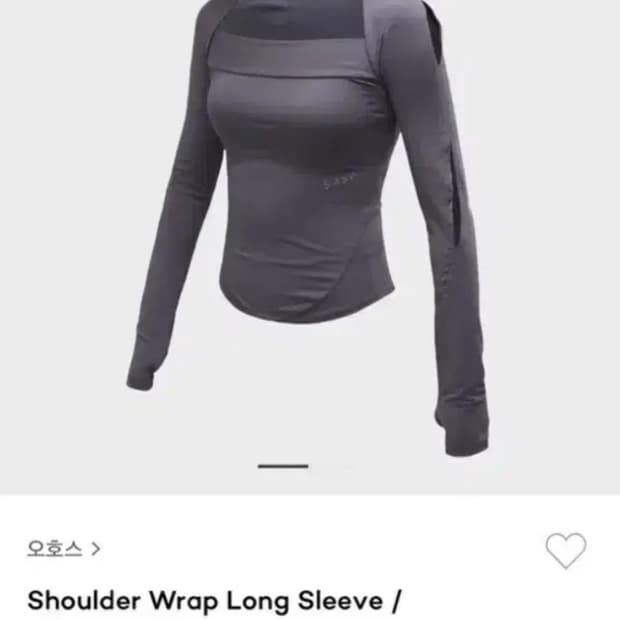Open the 오호스 brand link
The height and width of the screenshot is (620, 620).
click(x=63, y=549)
